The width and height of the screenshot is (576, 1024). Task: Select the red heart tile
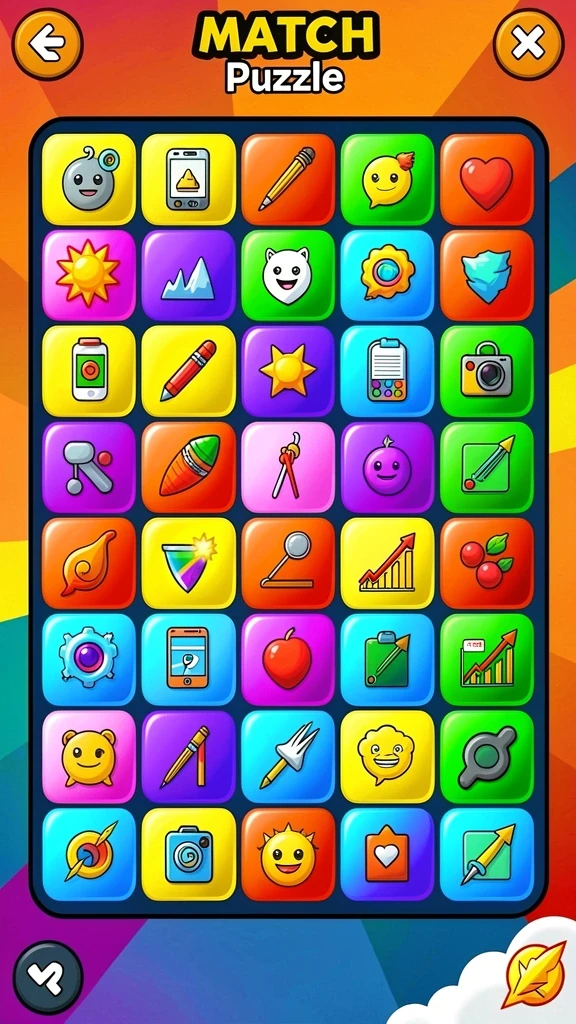coord(487,179)
